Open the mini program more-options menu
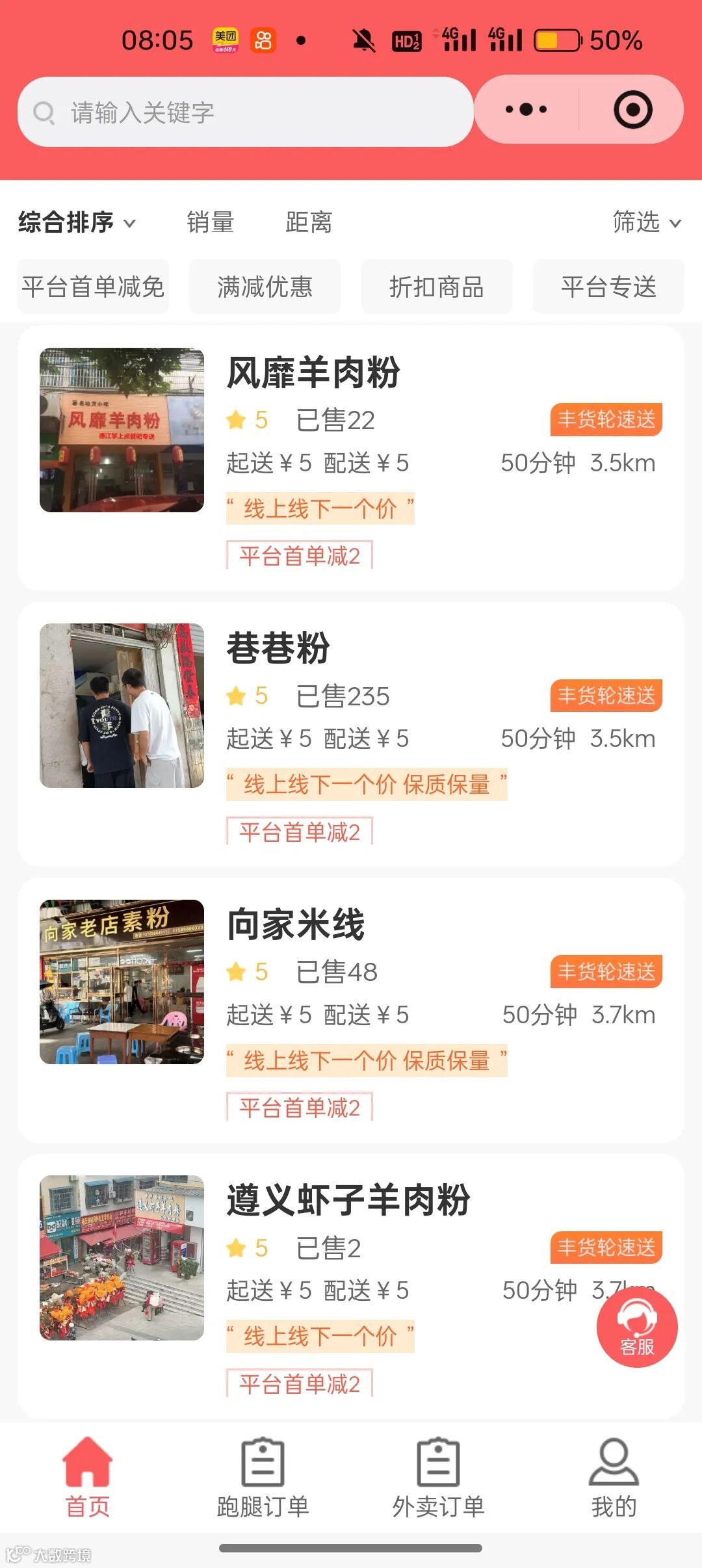 point(526,109)
